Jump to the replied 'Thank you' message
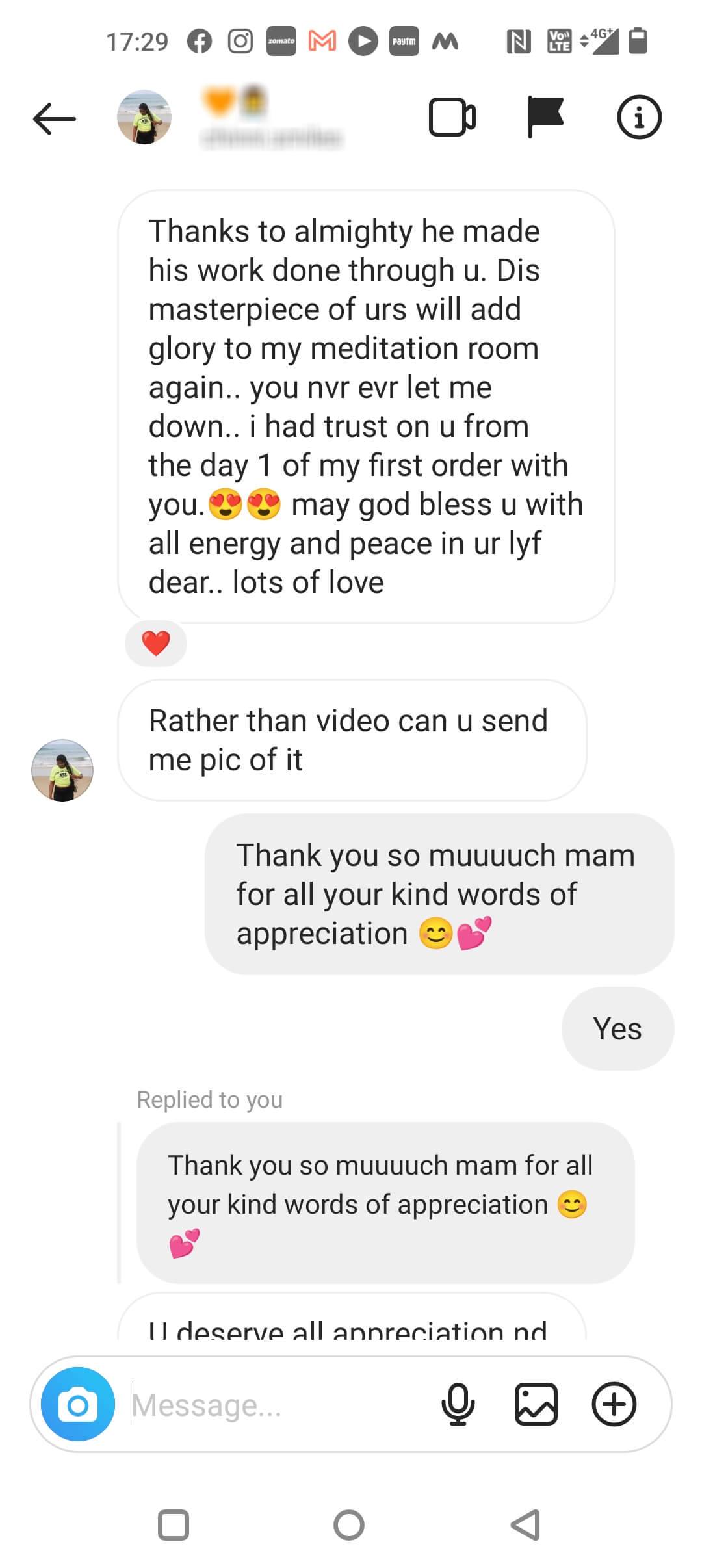The width and height of the screenshot is (702, 1568). pyautogui.click(x=385, y=1203)
